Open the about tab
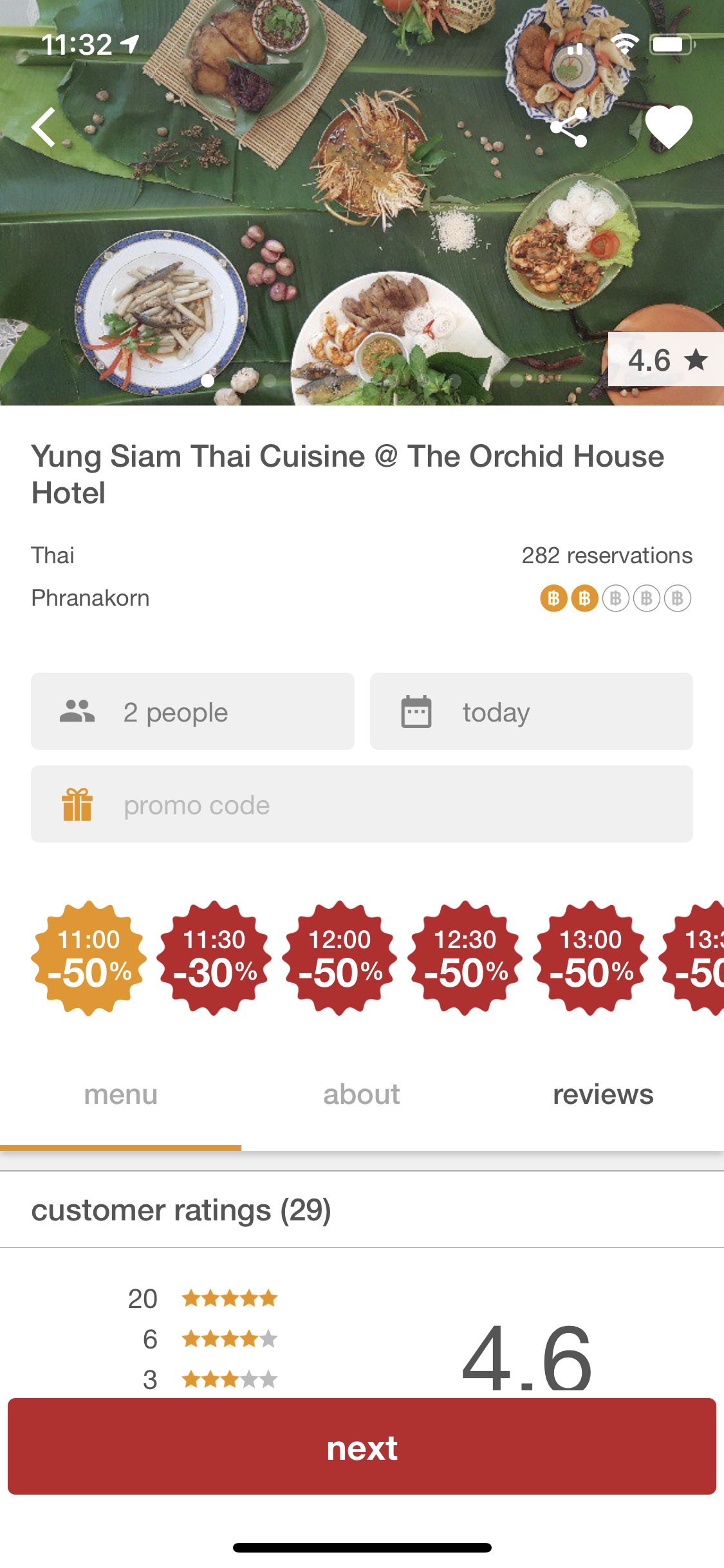 (362, 1094)
